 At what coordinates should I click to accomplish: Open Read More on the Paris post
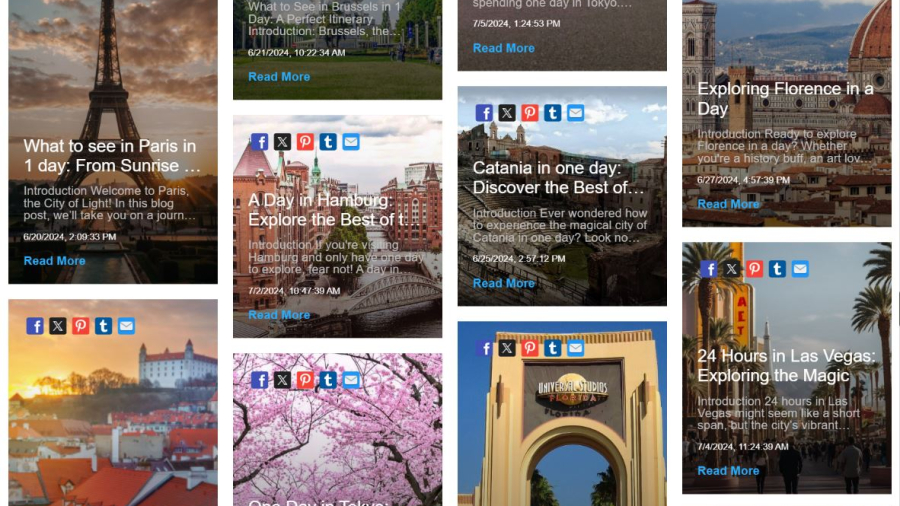click(54, 261)
